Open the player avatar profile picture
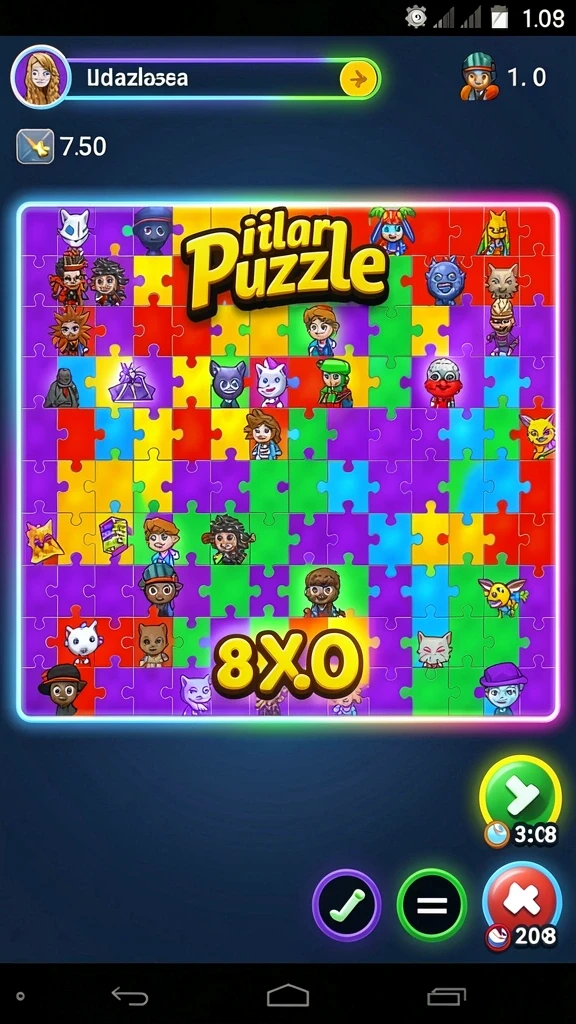576x1024 pixels. pos(41,77)
